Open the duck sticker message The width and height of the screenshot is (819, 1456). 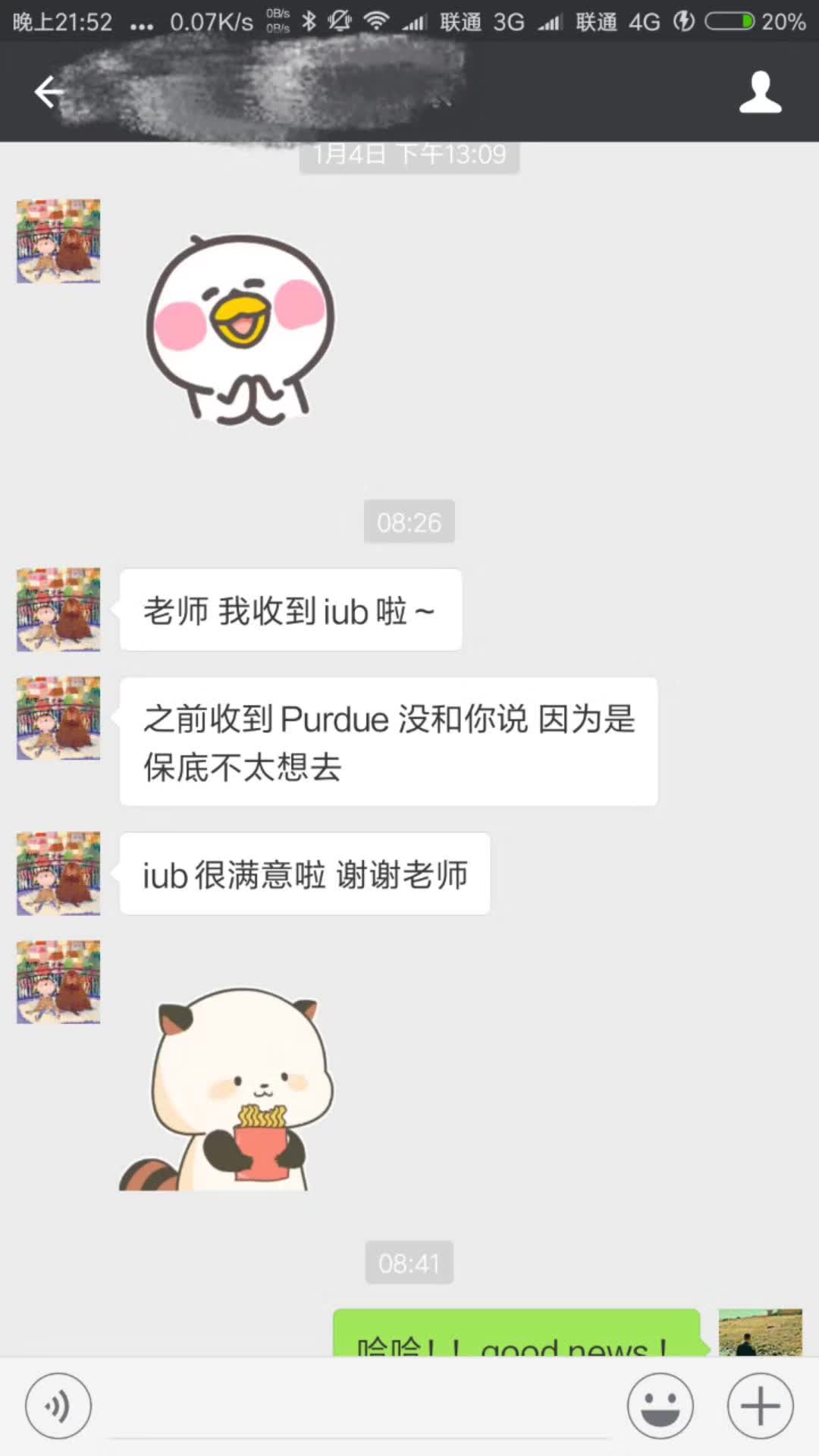coord(240,330)
